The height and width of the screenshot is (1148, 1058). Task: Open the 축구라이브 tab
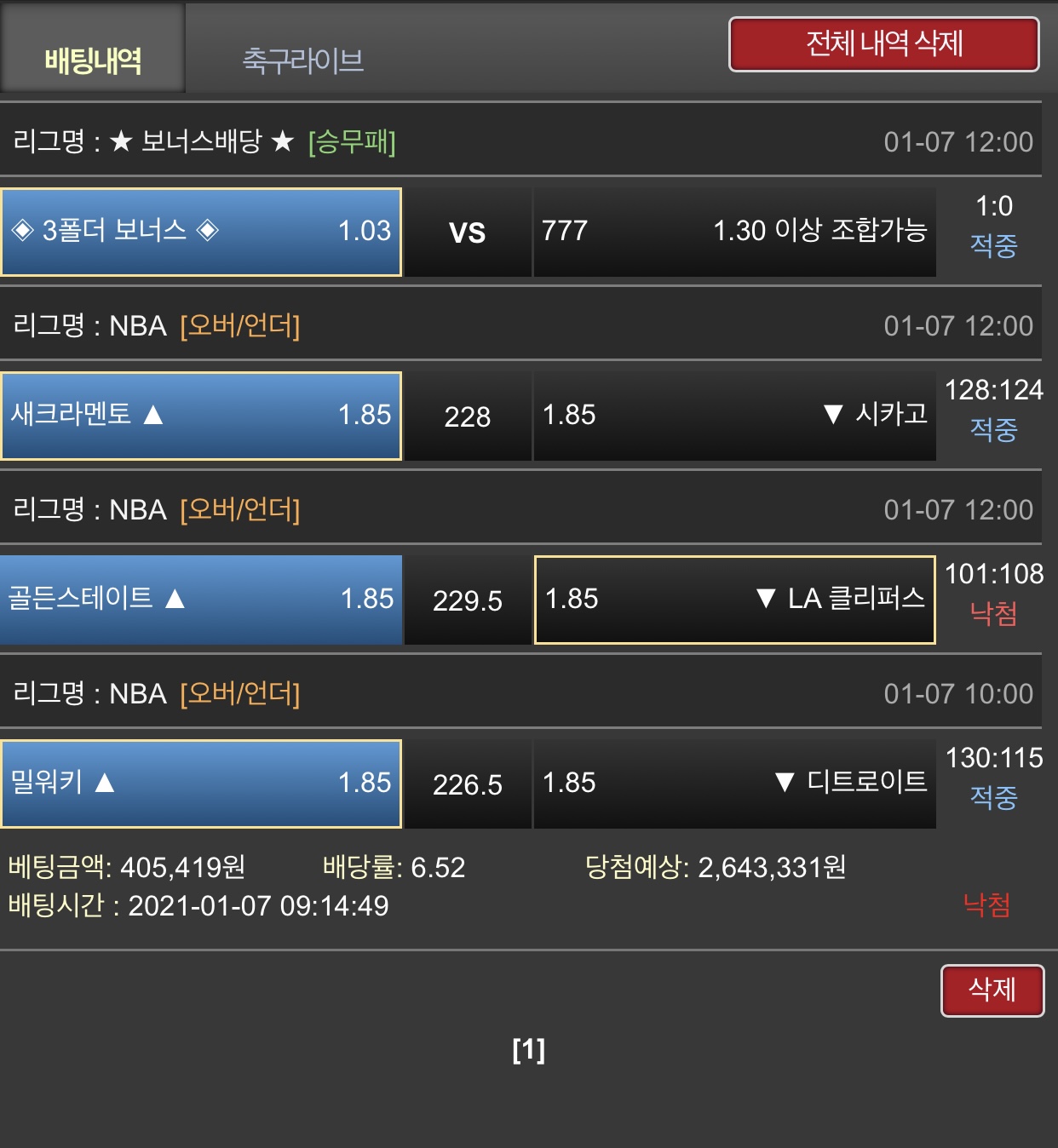[x=303, y=60]
